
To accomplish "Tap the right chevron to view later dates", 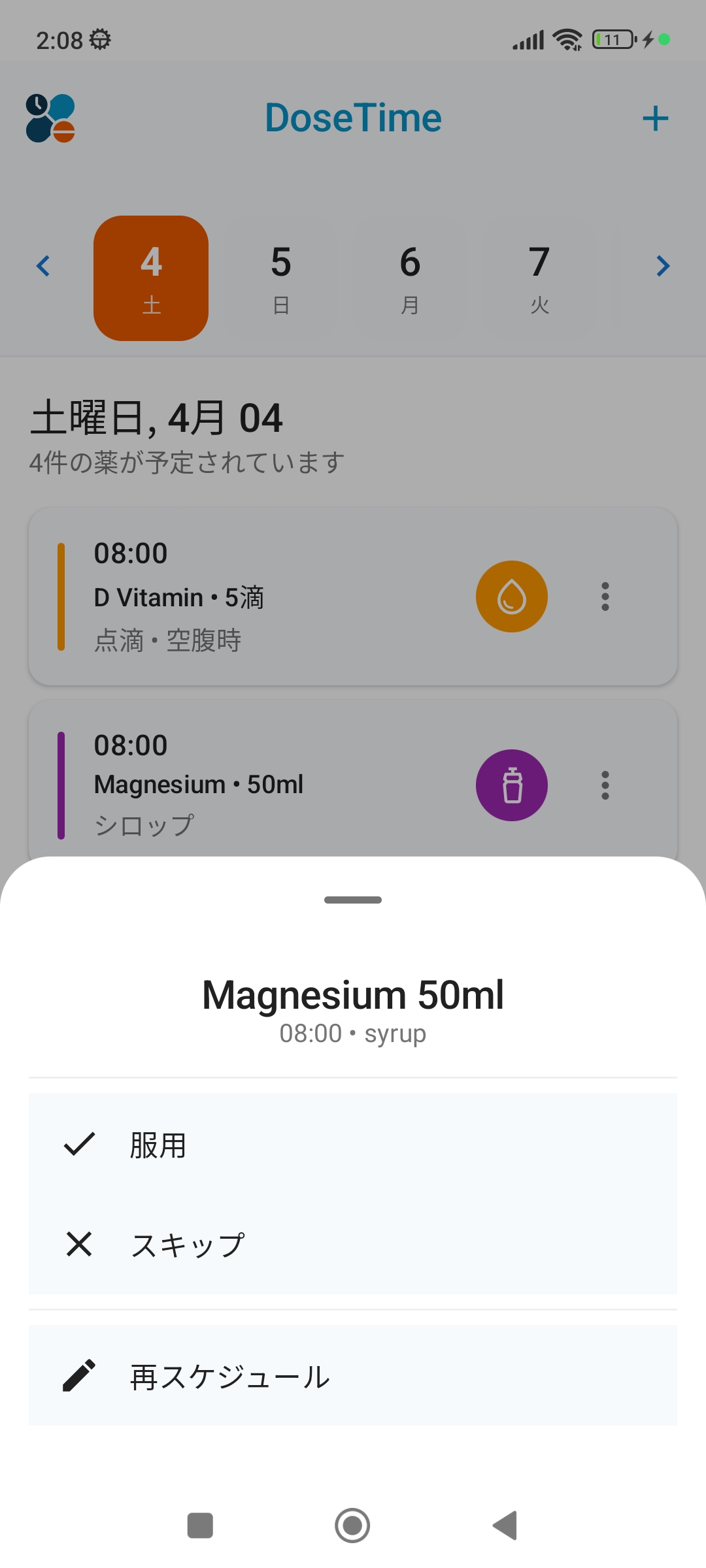I will 663,266.
